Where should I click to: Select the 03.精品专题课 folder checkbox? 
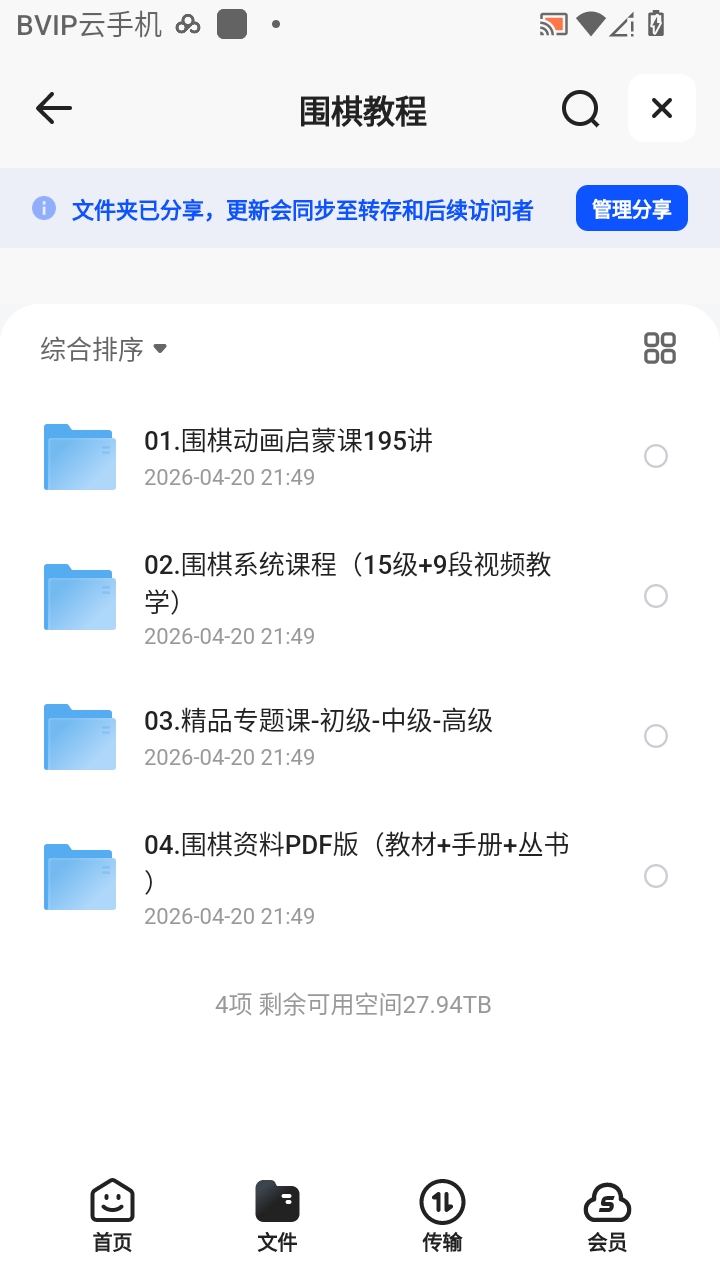click(x=656, y=736)
